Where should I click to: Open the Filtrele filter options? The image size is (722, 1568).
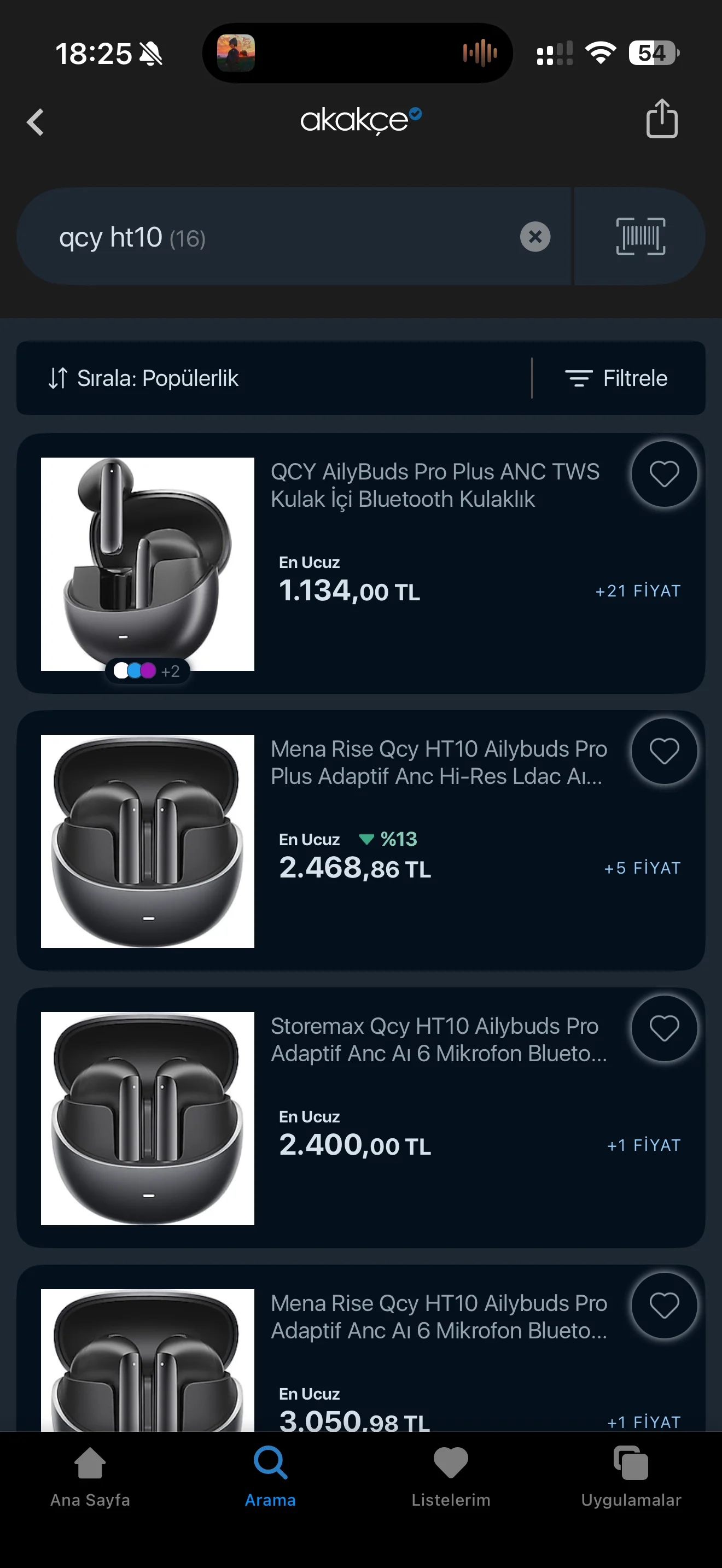(616, 378)
